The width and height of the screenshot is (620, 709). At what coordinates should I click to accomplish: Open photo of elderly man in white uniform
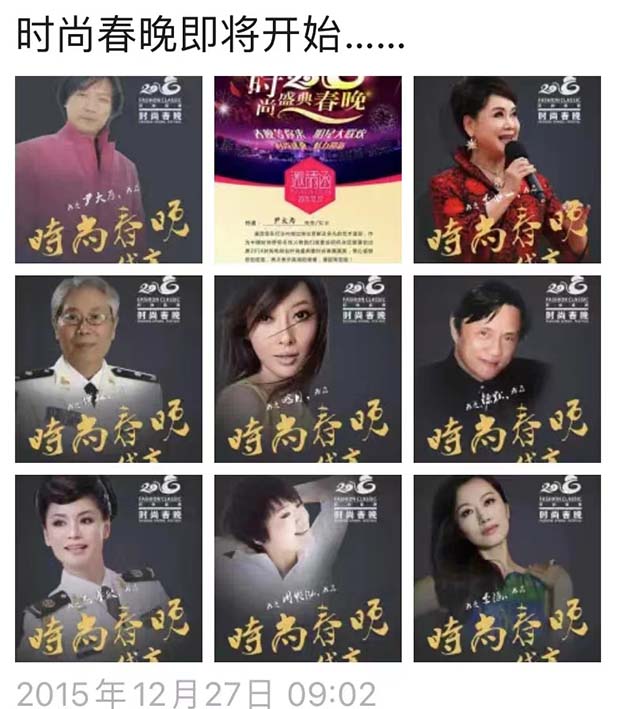click(108, 368)
